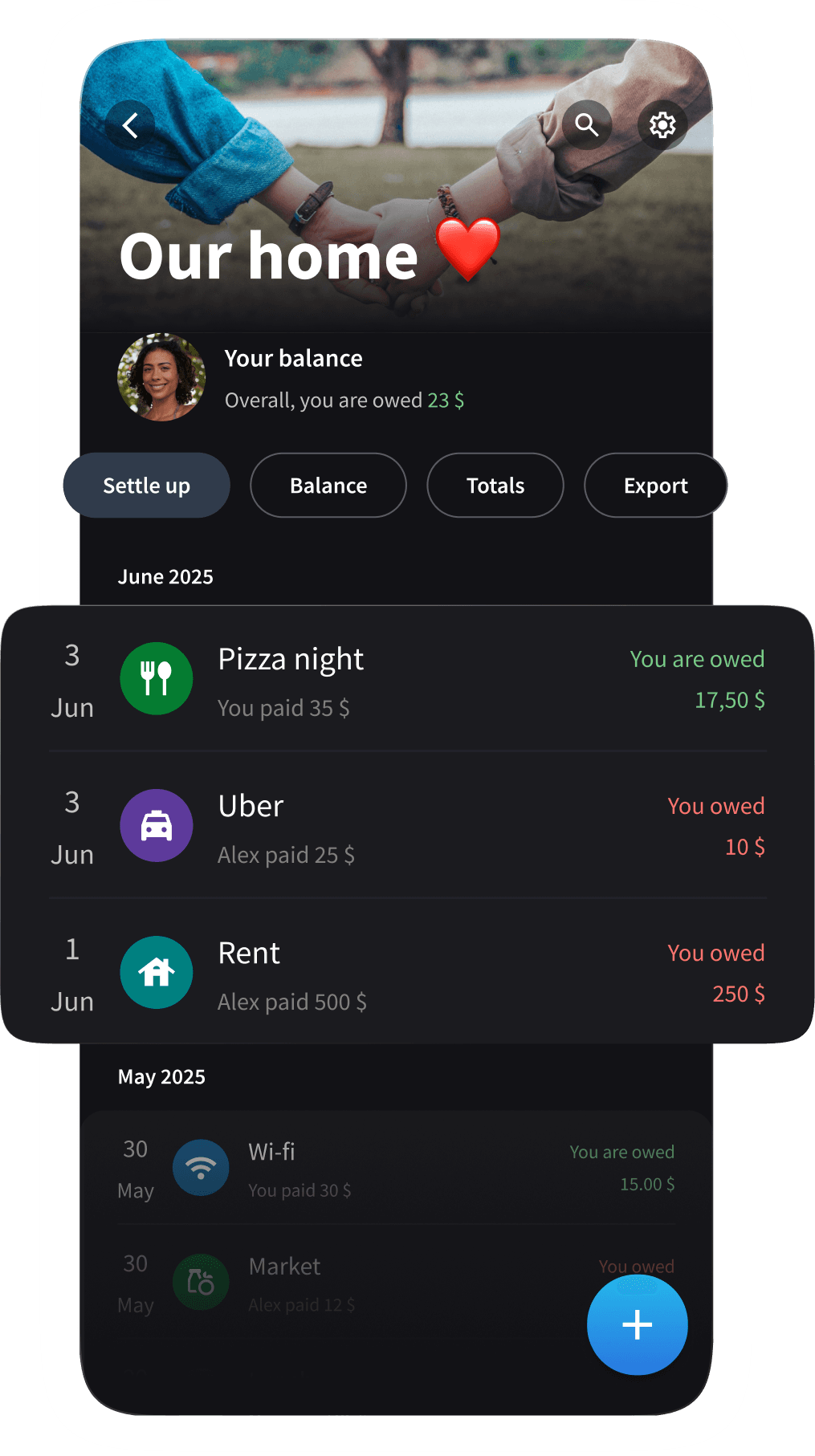Viewport: 815px width, 1456px height.
Task: Tap the green 23 $ owed amount
Action: point(445,400)
